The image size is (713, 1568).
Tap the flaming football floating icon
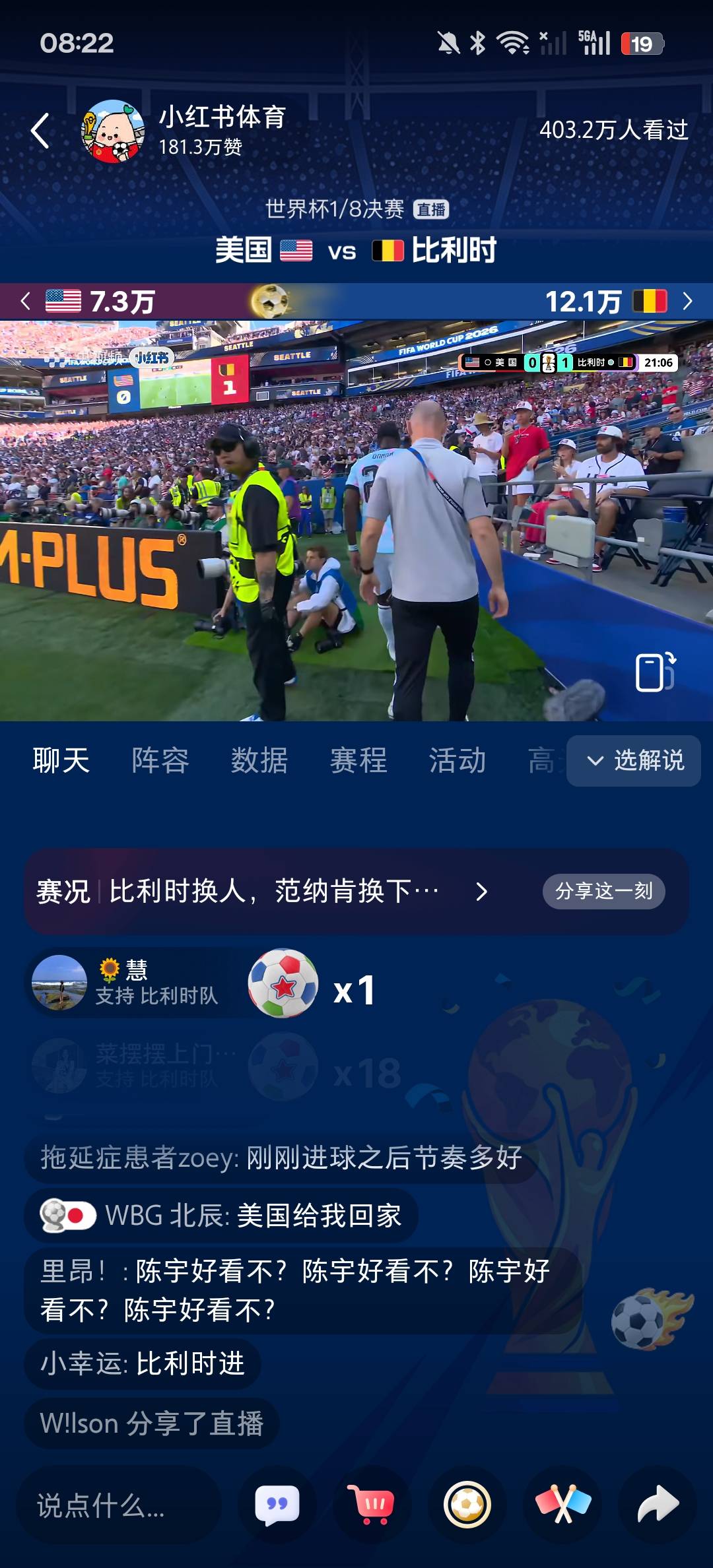[652, 1317]
